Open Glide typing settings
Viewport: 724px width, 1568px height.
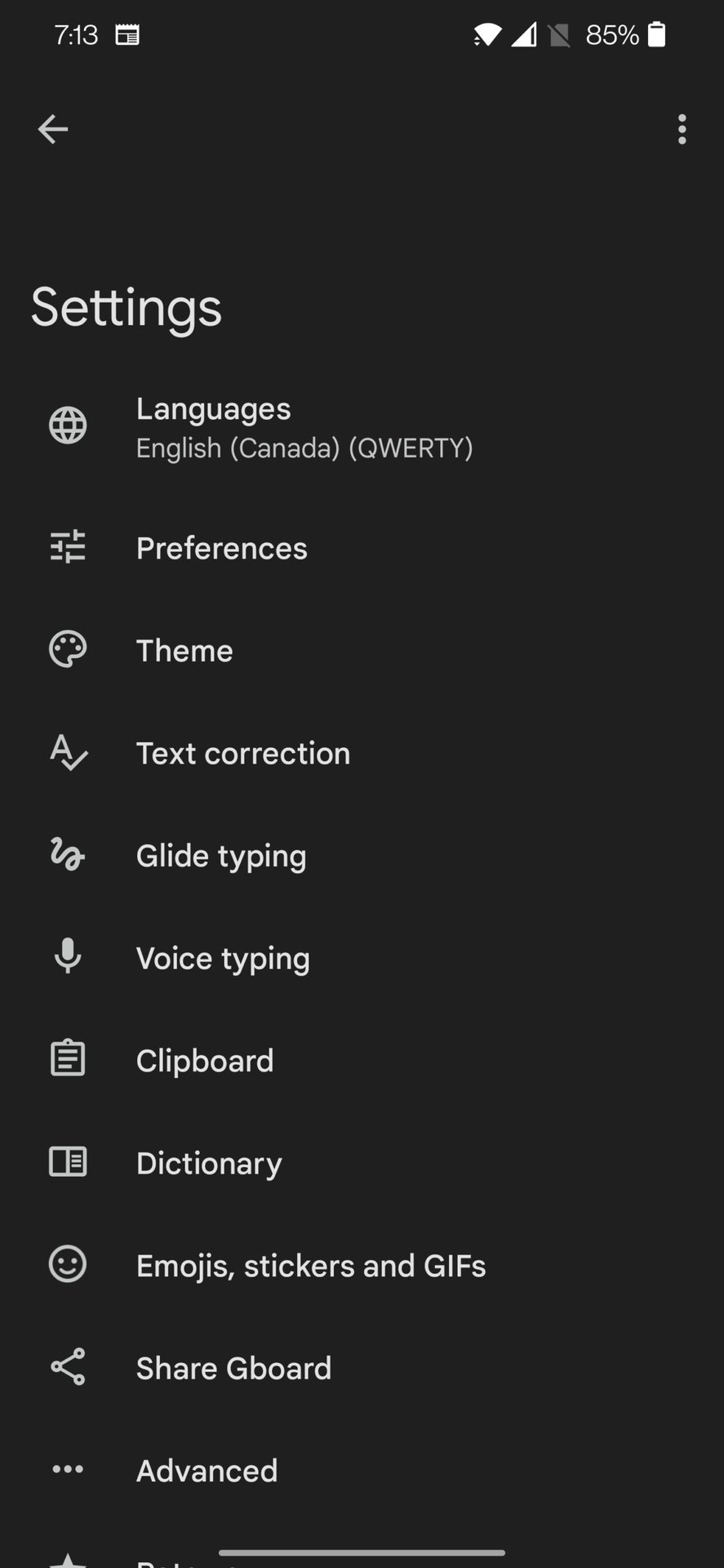(221, 856)
